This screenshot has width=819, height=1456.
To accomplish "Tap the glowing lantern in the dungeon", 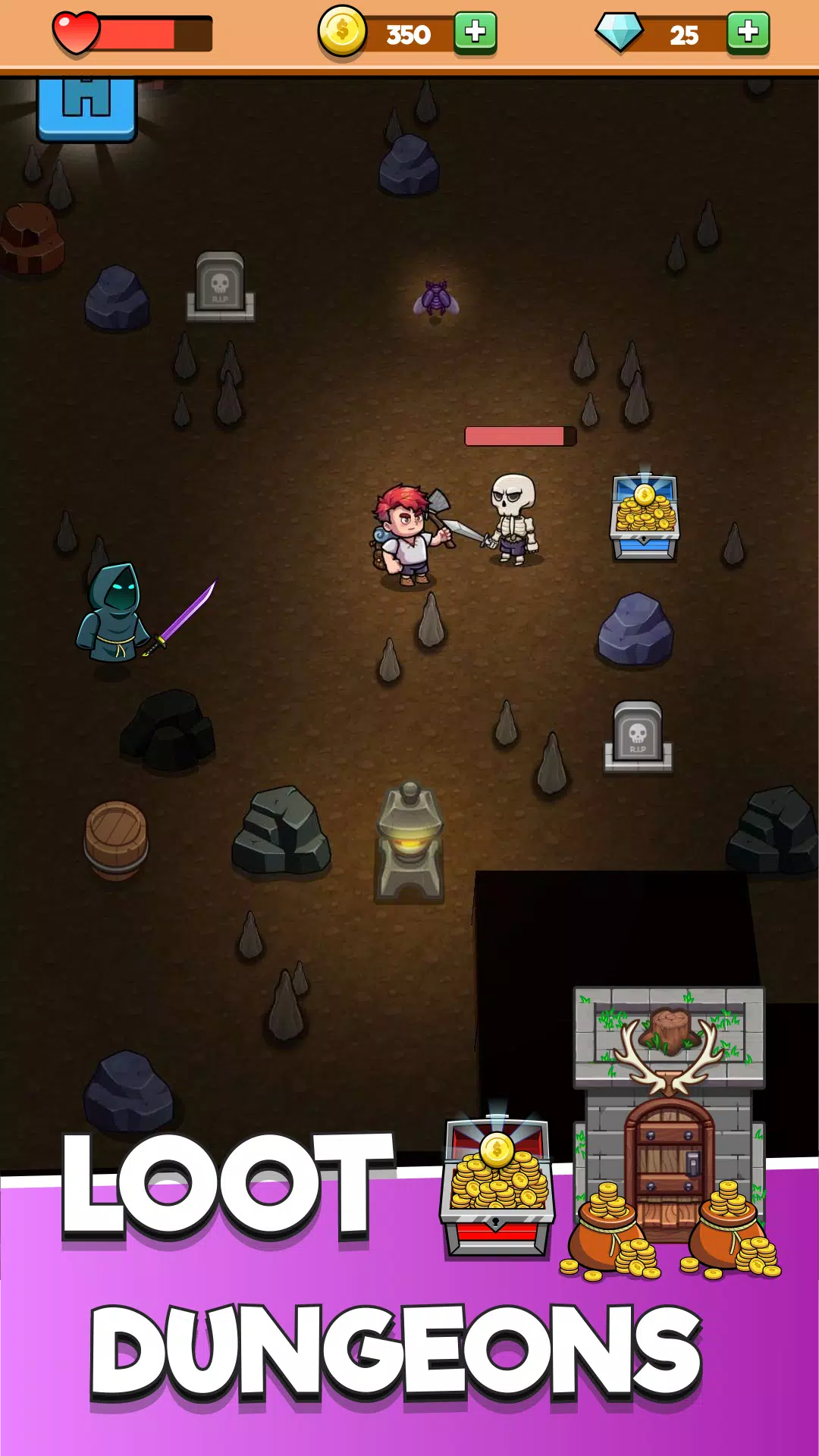I will [408, 846].
